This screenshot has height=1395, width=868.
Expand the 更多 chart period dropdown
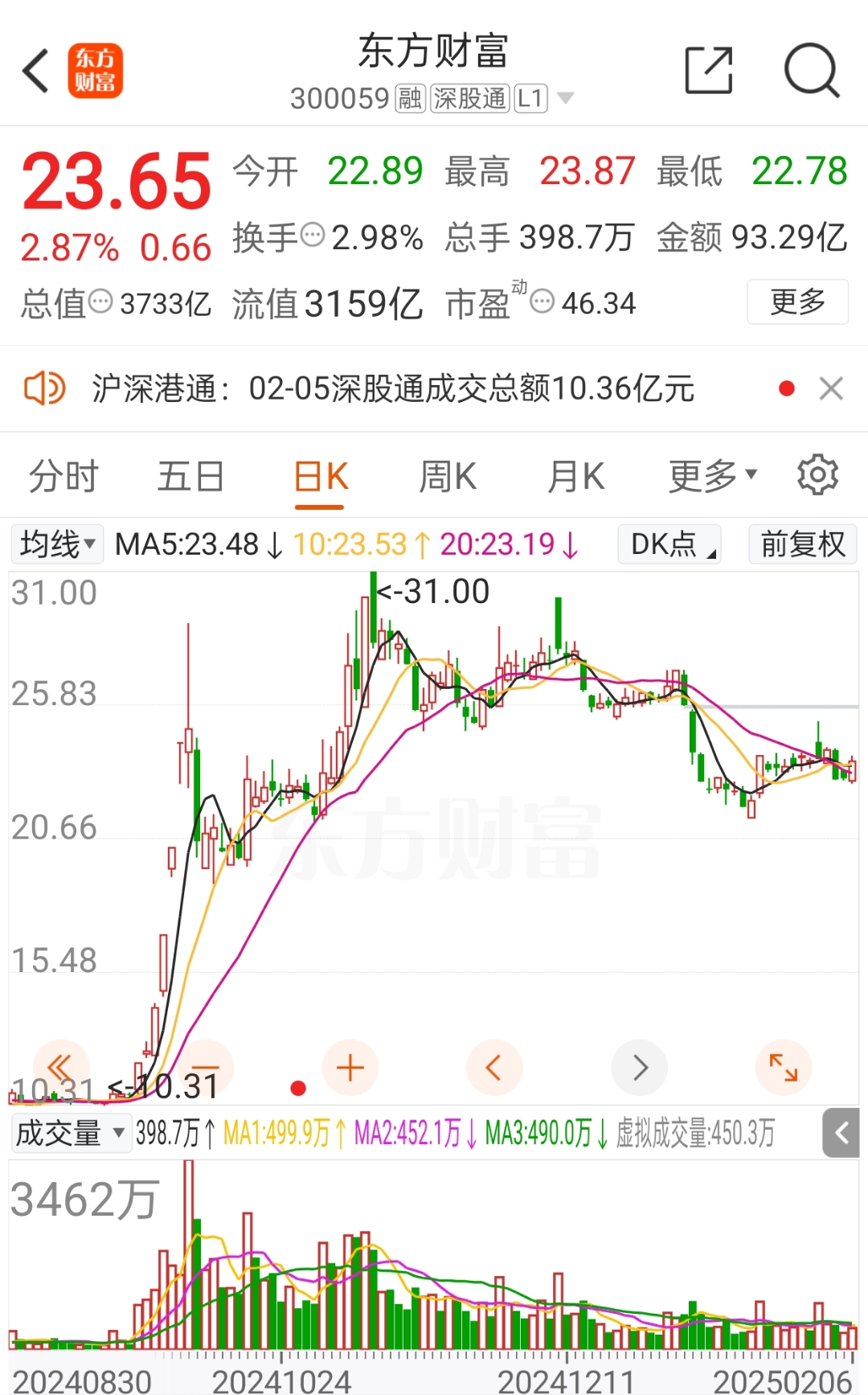tap(713, 477)
